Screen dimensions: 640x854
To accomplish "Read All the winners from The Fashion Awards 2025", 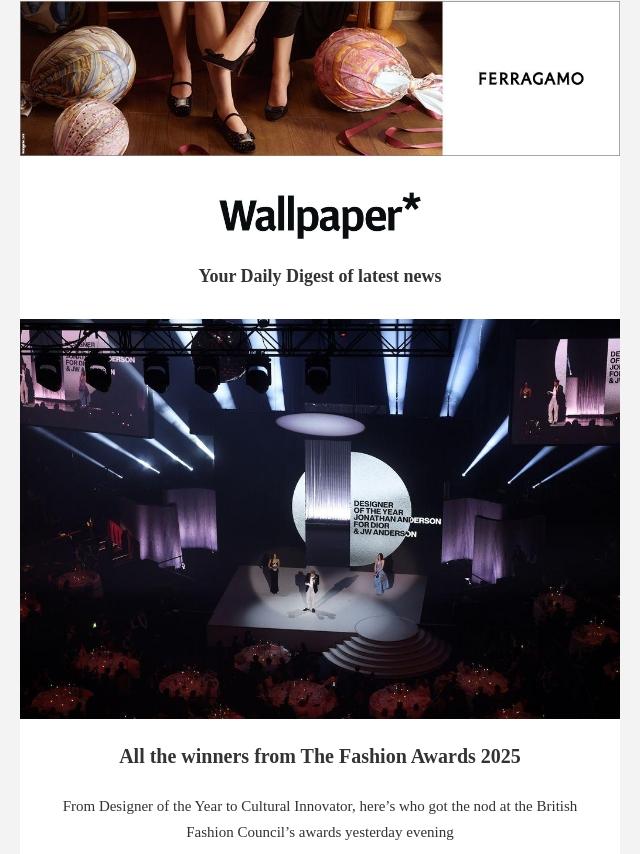I will pos(320,757).
